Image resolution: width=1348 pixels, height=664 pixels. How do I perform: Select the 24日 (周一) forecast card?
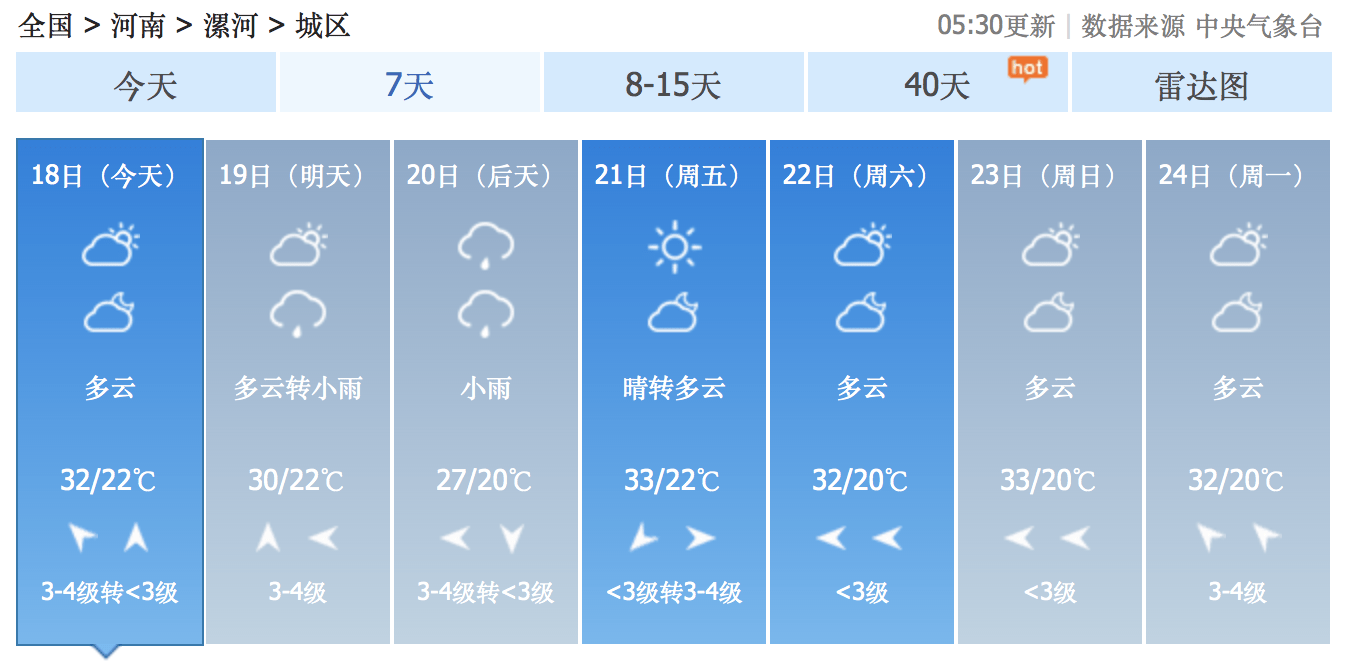coord(1237,390)
